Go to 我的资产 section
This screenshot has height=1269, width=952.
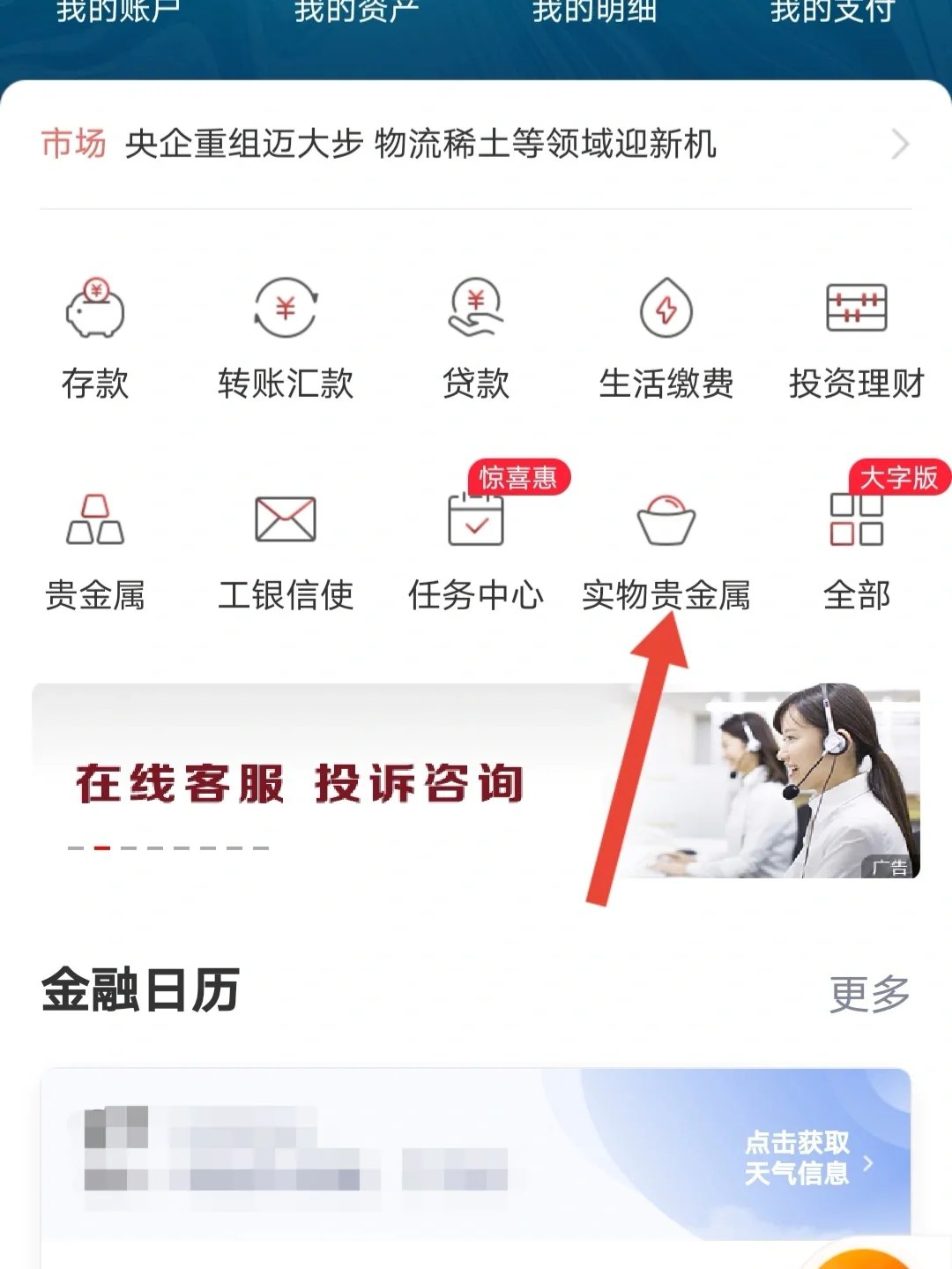click(x=356, y=12)
